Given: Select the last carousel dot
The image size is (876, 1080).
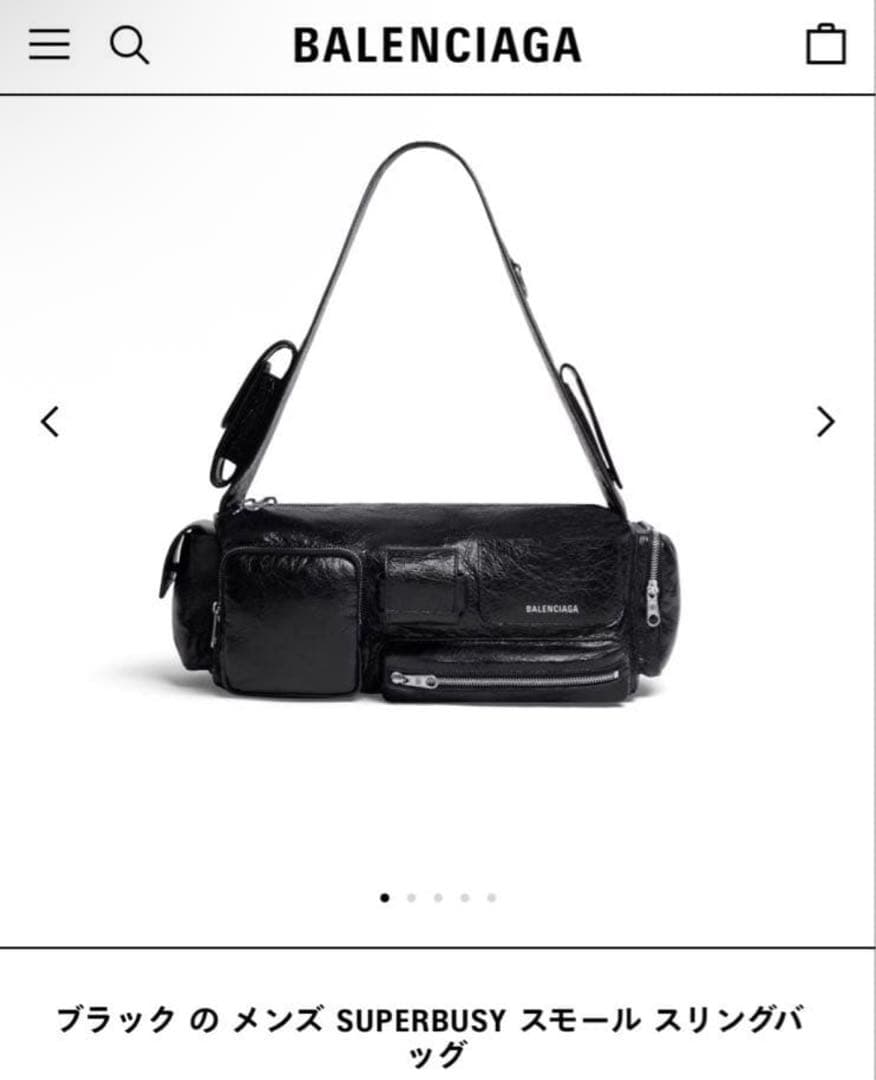Looking at the screenshot, I should (x=489, y=896).
